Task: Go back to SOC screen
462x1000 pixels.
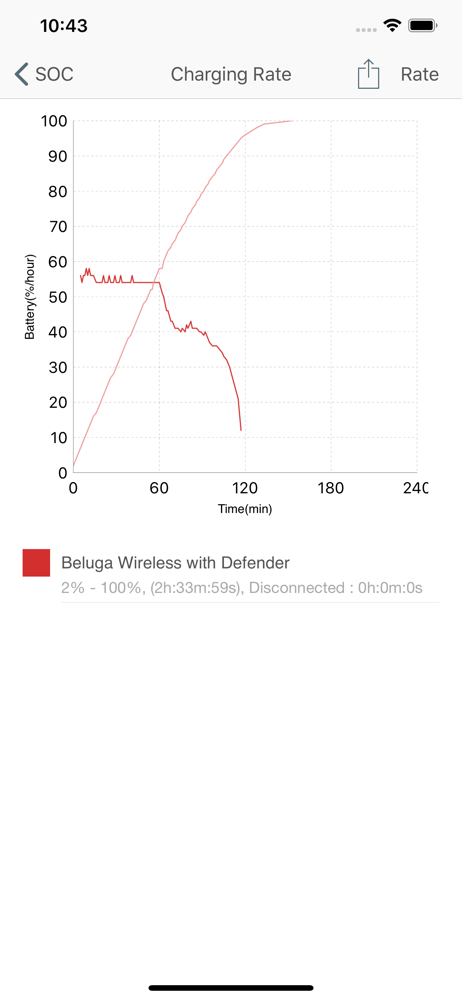Action: (44, 75)
